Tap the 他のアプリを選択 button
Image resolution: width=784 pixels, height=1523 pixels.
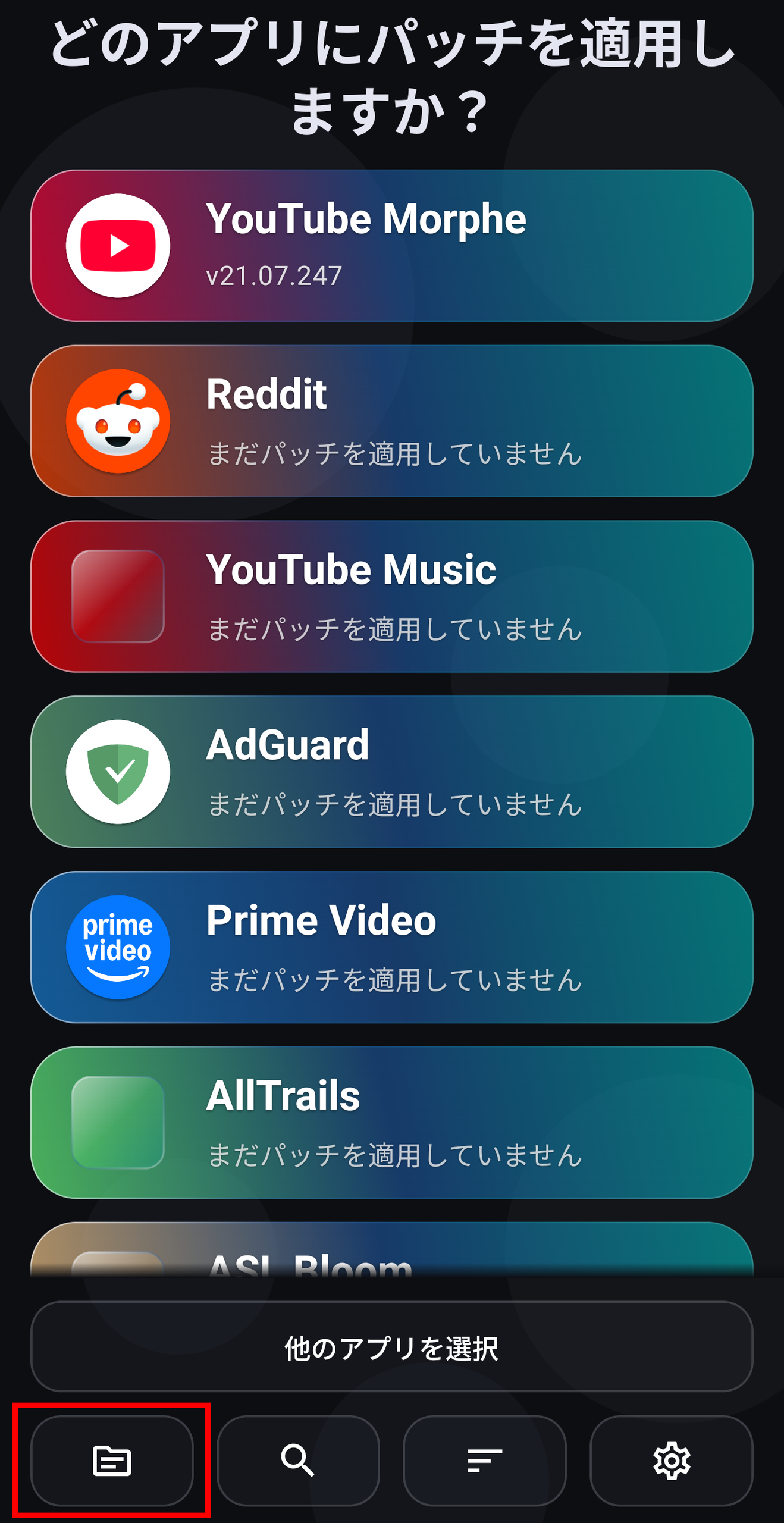point(392,1347)
